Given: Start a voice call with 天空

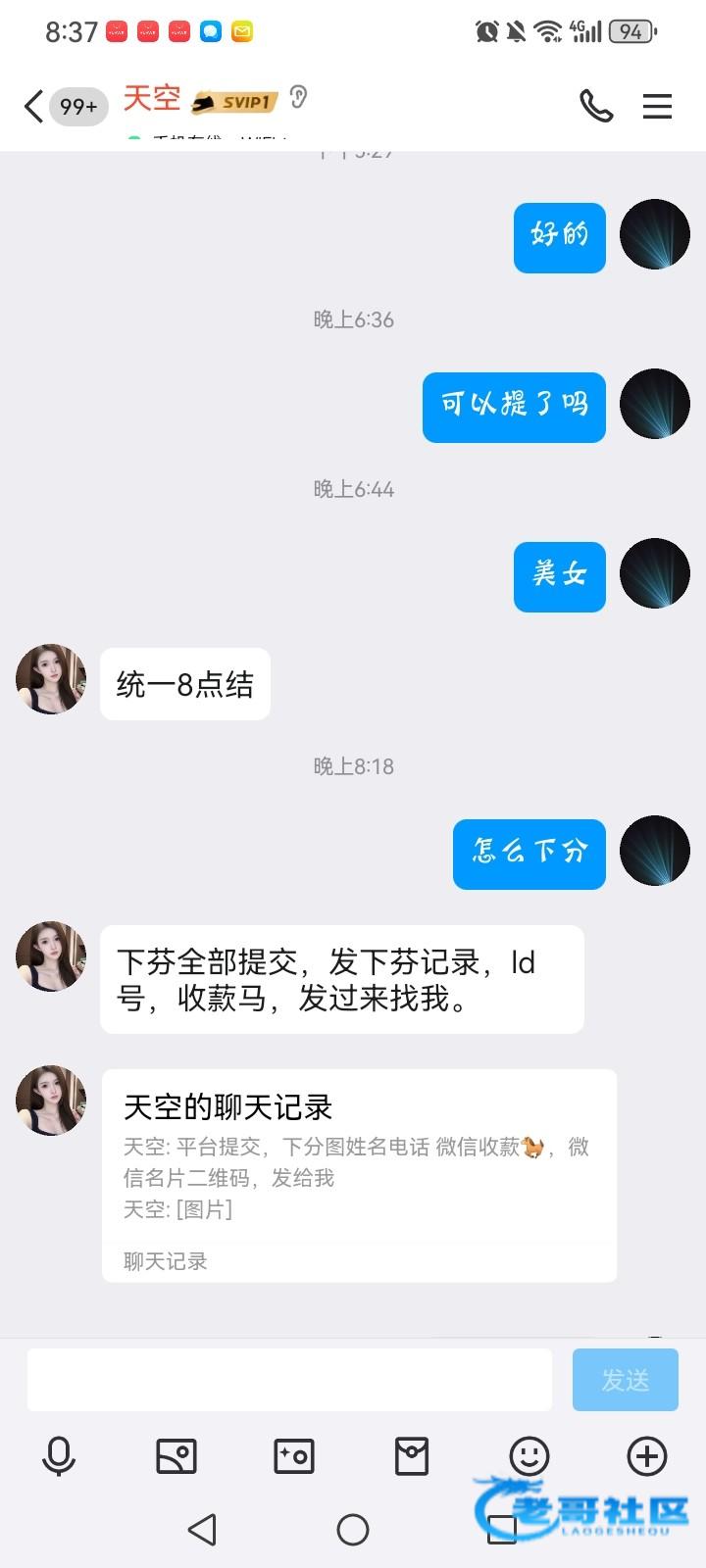Looking at the screenshot, I should point(596,106).
